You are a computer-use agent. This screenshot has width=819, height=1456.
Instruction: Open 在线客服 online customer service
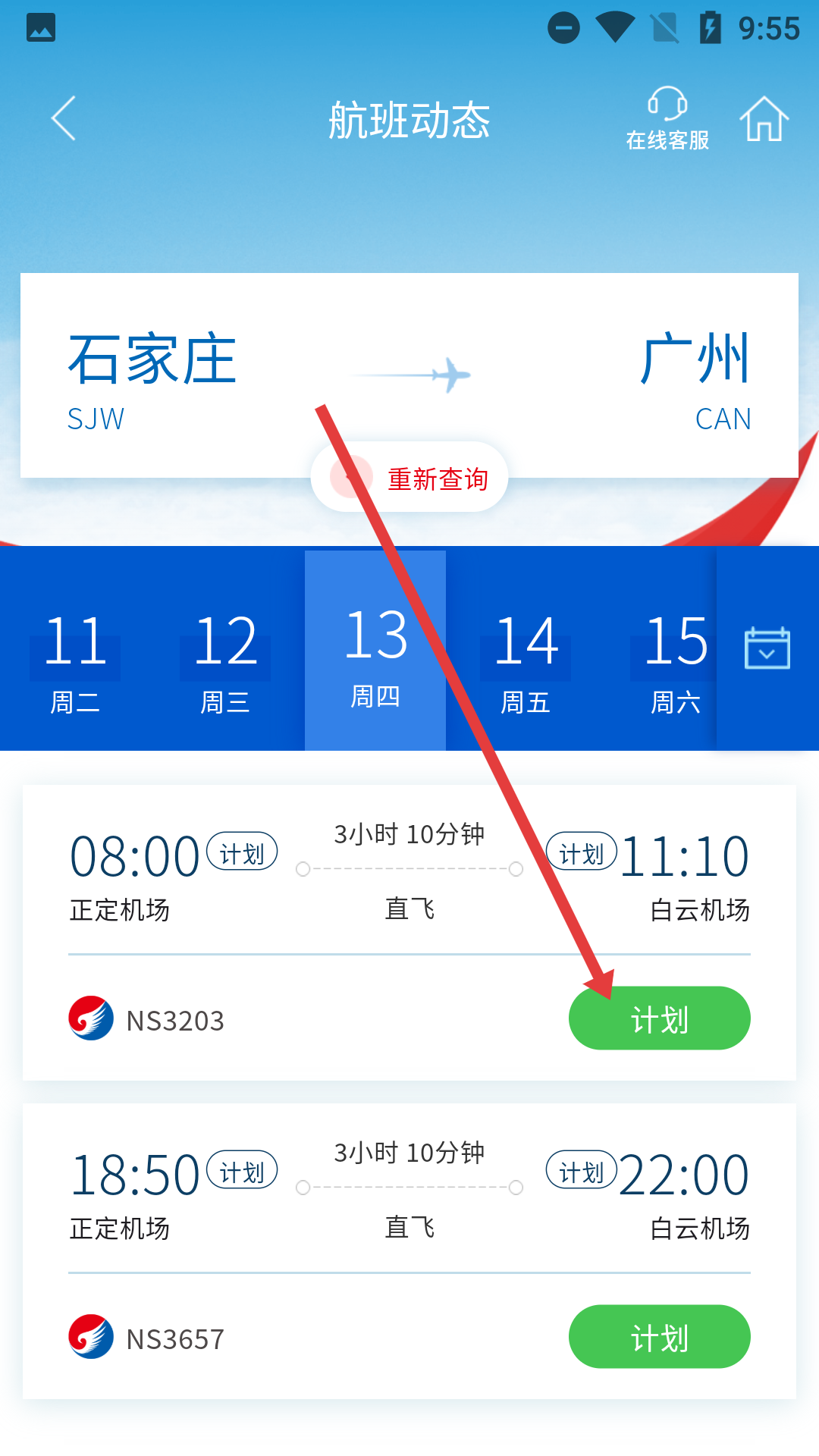667,119
